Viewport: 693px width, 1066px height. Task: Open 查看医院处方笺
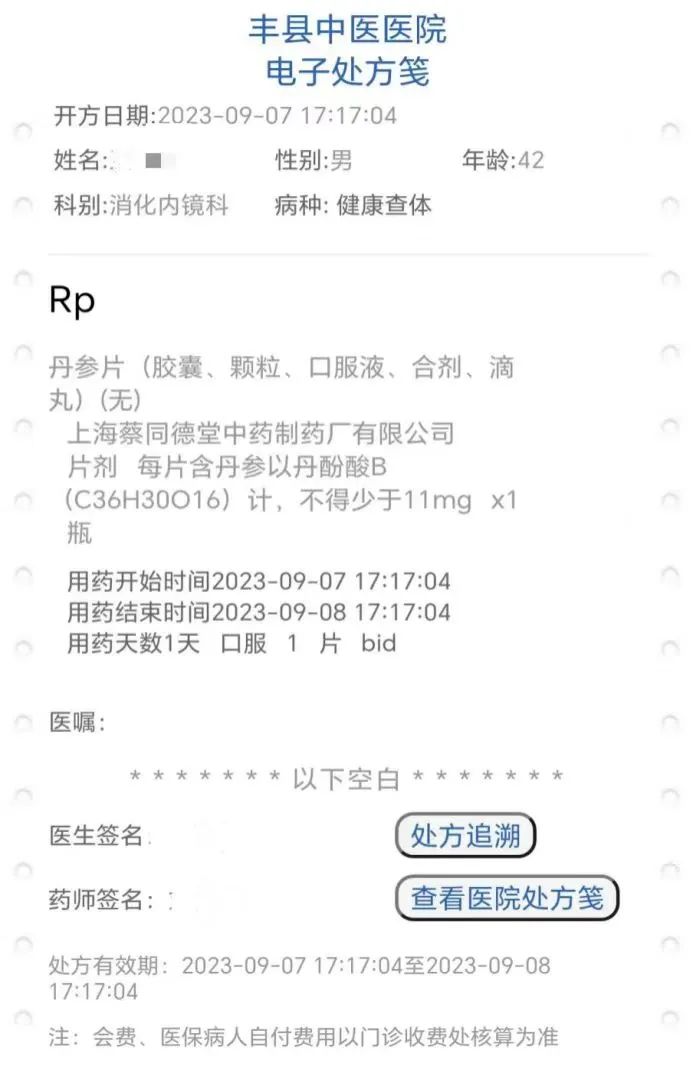coord(507,898)
